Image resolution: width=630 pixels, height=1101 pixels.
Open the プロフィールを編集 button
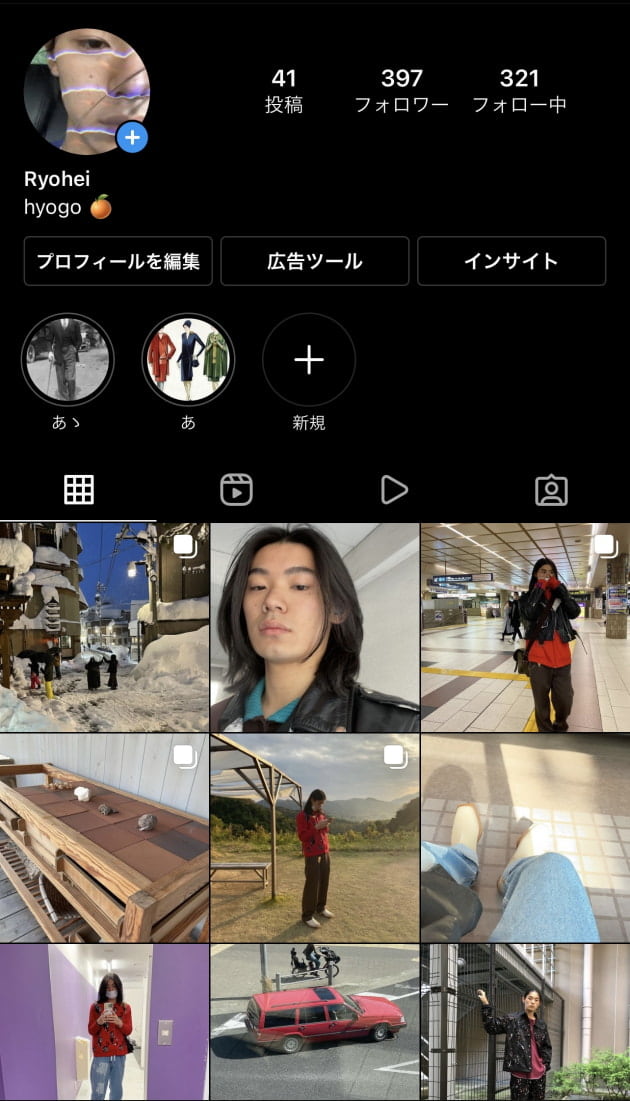click(118, 261)
